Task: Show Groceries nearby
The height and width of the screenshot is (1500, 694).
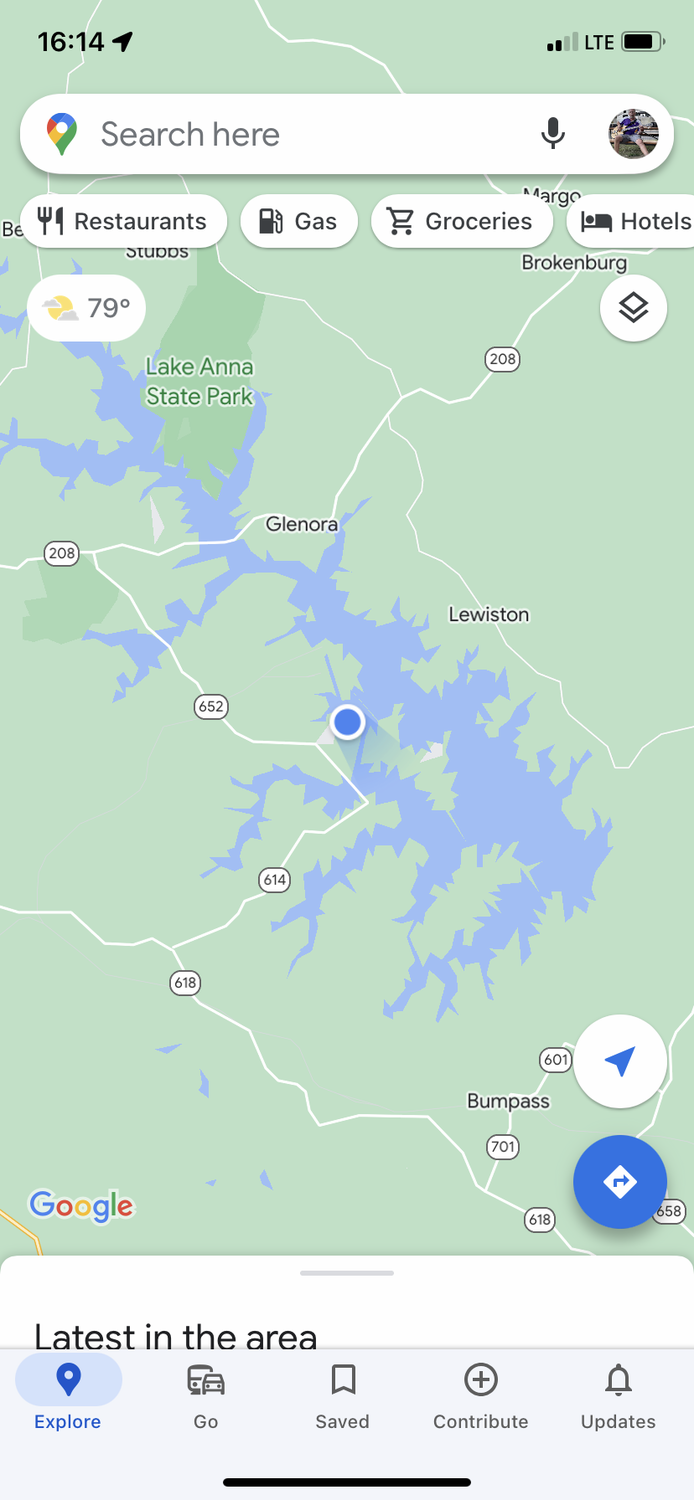Action: pos(461,221)
